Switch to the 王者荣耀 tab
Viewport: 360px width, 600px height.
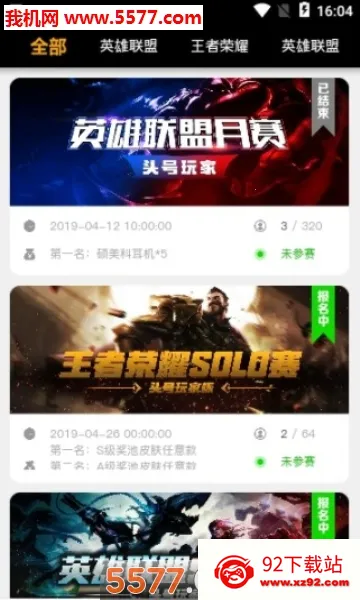220,46
